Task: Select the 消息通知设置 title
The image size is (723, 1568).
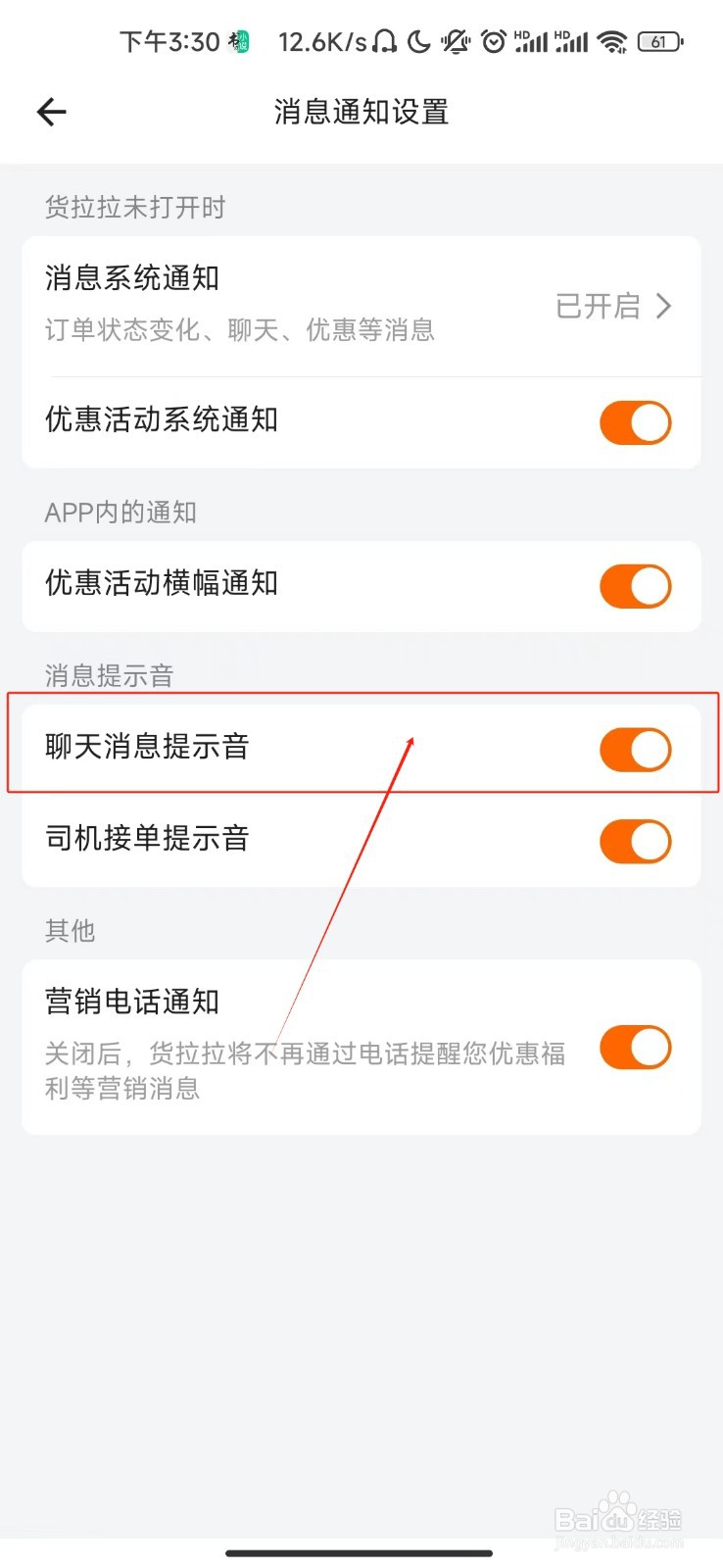Action: (361, 112)
